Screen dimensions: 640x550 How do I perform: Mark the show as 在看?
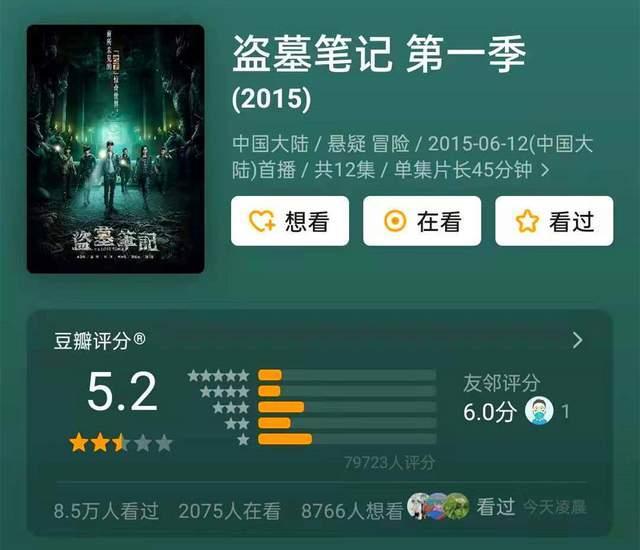(x=421, y=221)
